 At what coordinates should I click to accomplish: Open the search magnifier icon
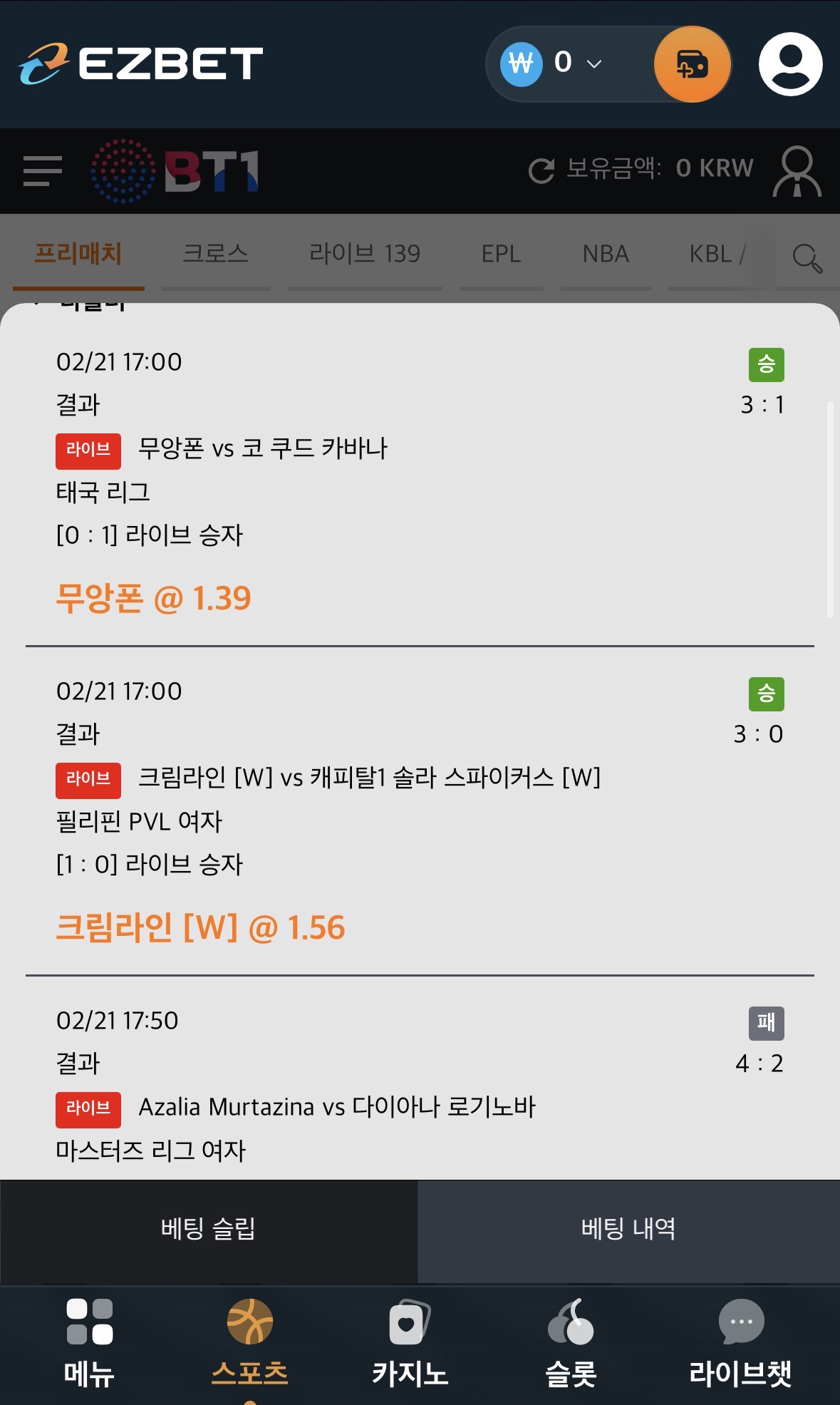(x=807, y=257)
